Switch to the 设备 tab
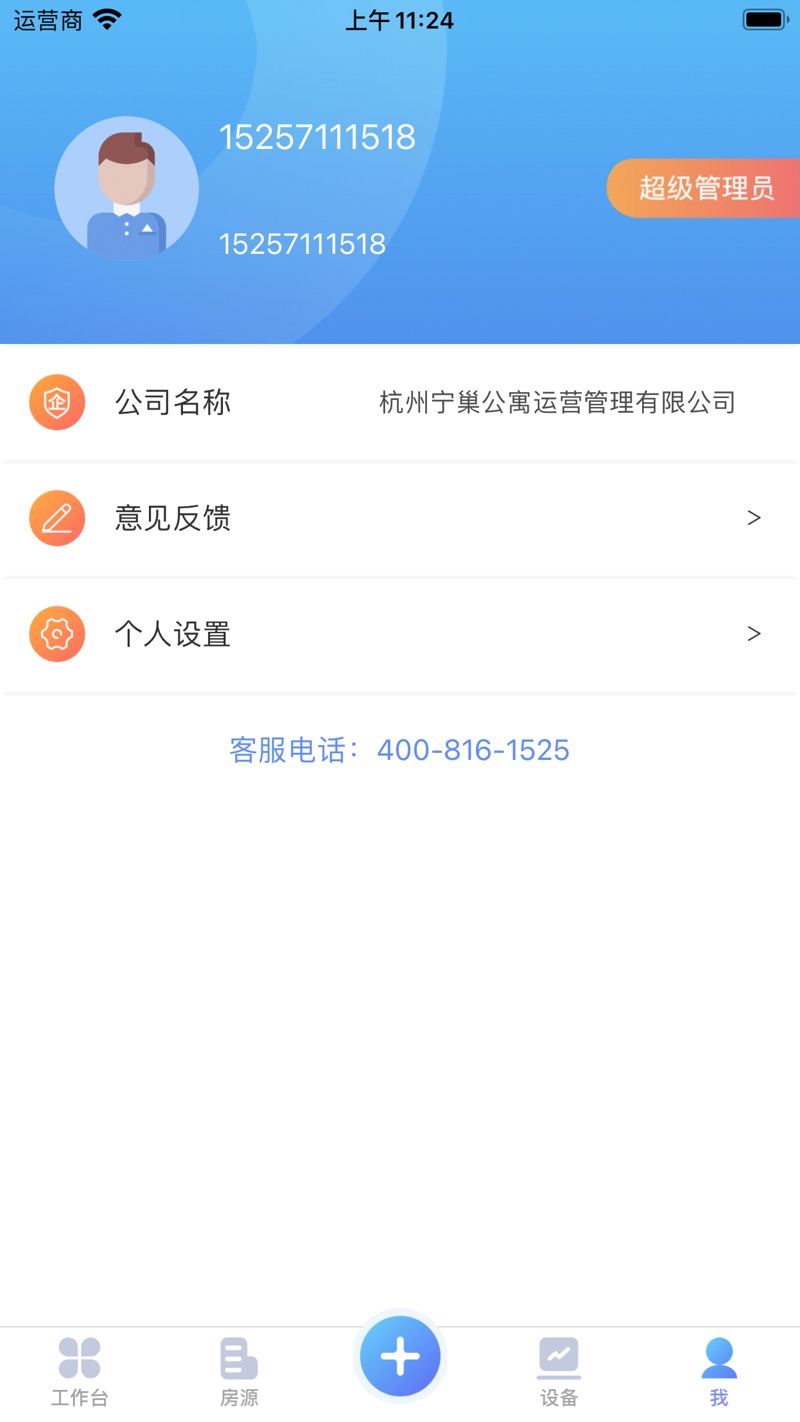Screen dimensions: 800x1422 pos(558,1370)
